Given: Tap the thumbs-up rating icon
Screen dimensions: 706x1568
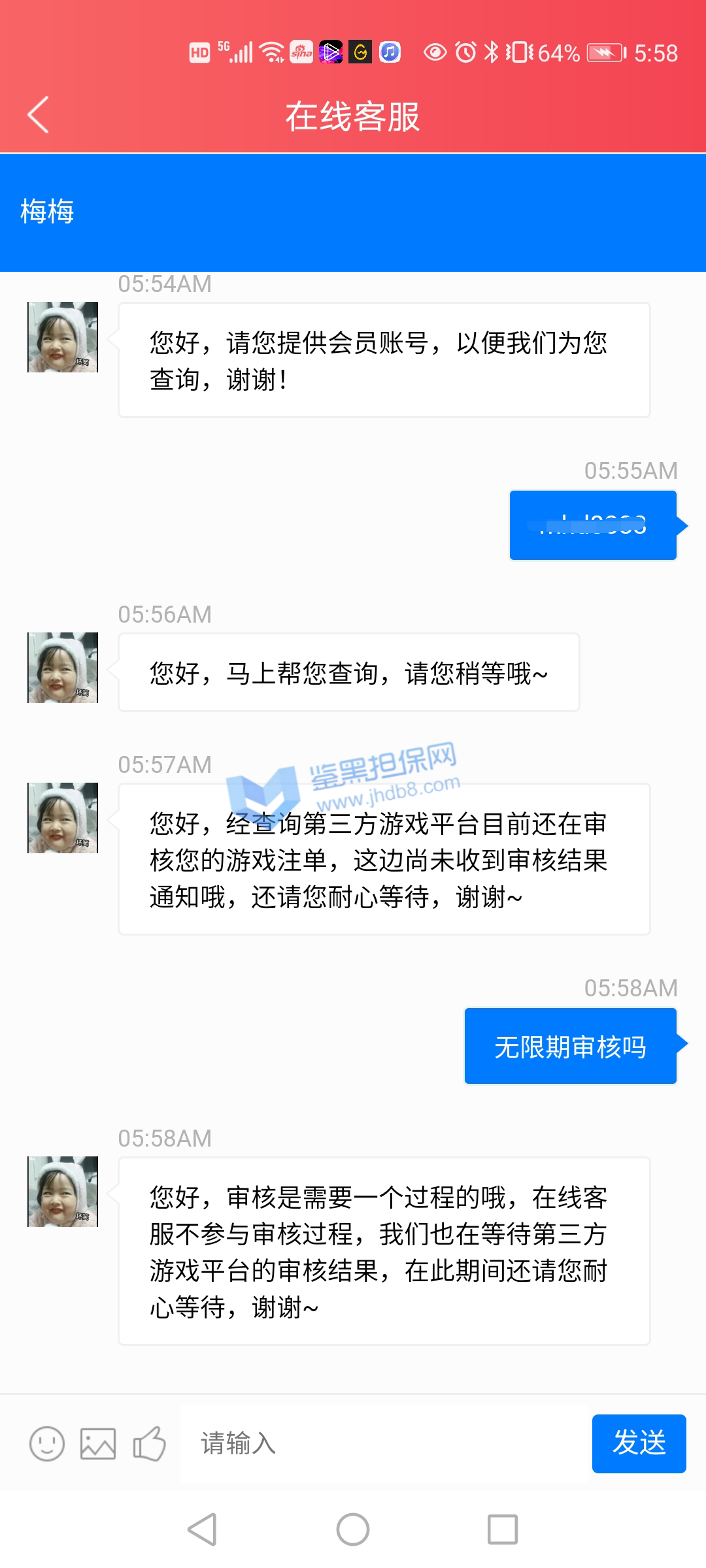Looking at the screenshot, I should tap(149, 1443).
